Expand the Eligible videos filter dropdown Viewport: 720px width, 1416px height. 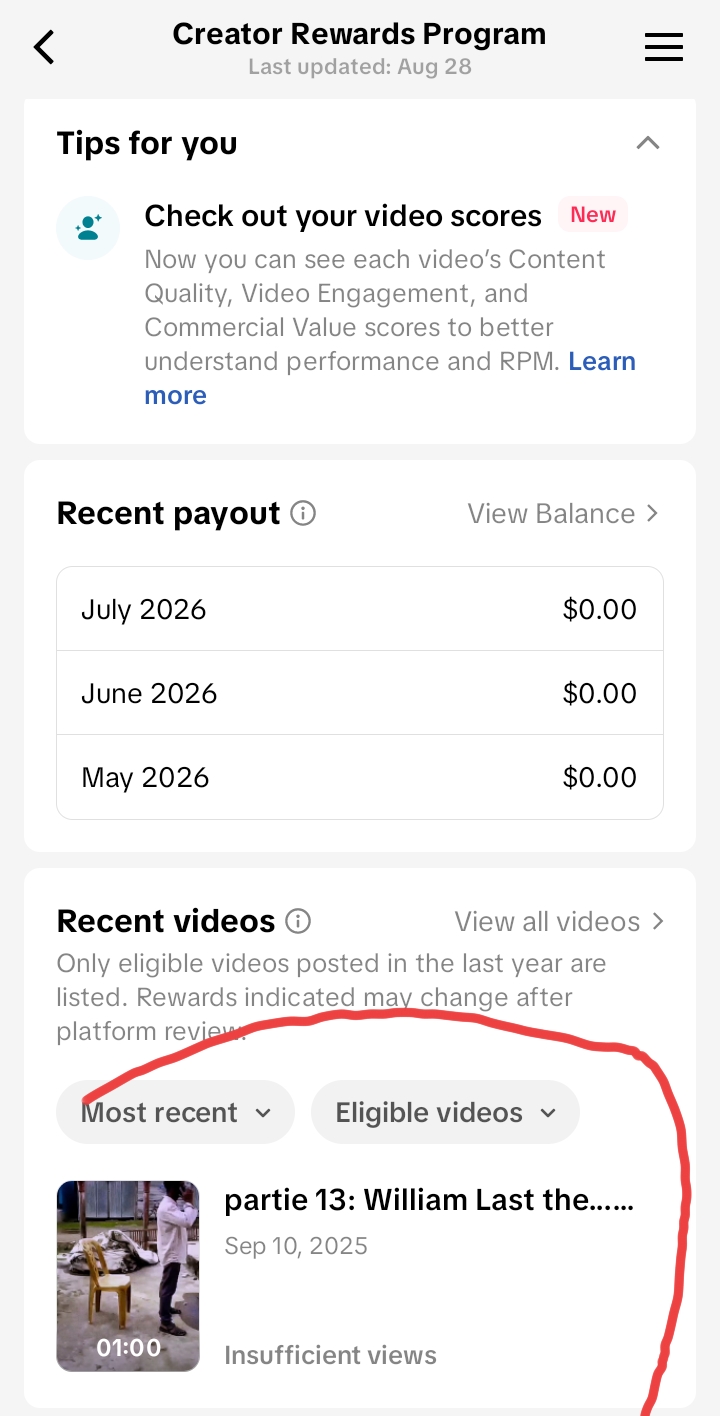(445, 1112)
